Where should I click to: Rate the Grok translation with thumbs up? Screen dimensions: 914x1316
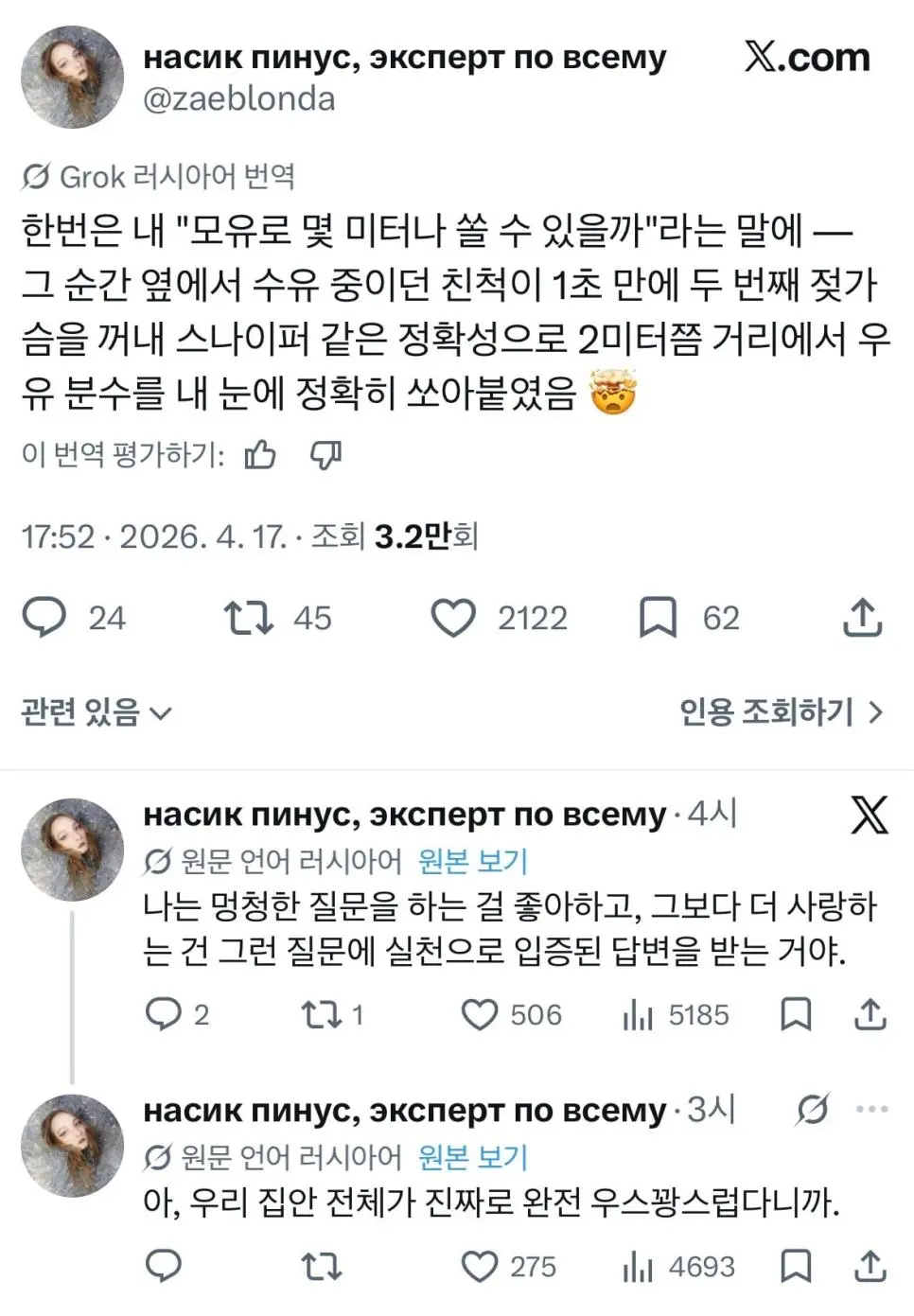[x=260, y=455]
